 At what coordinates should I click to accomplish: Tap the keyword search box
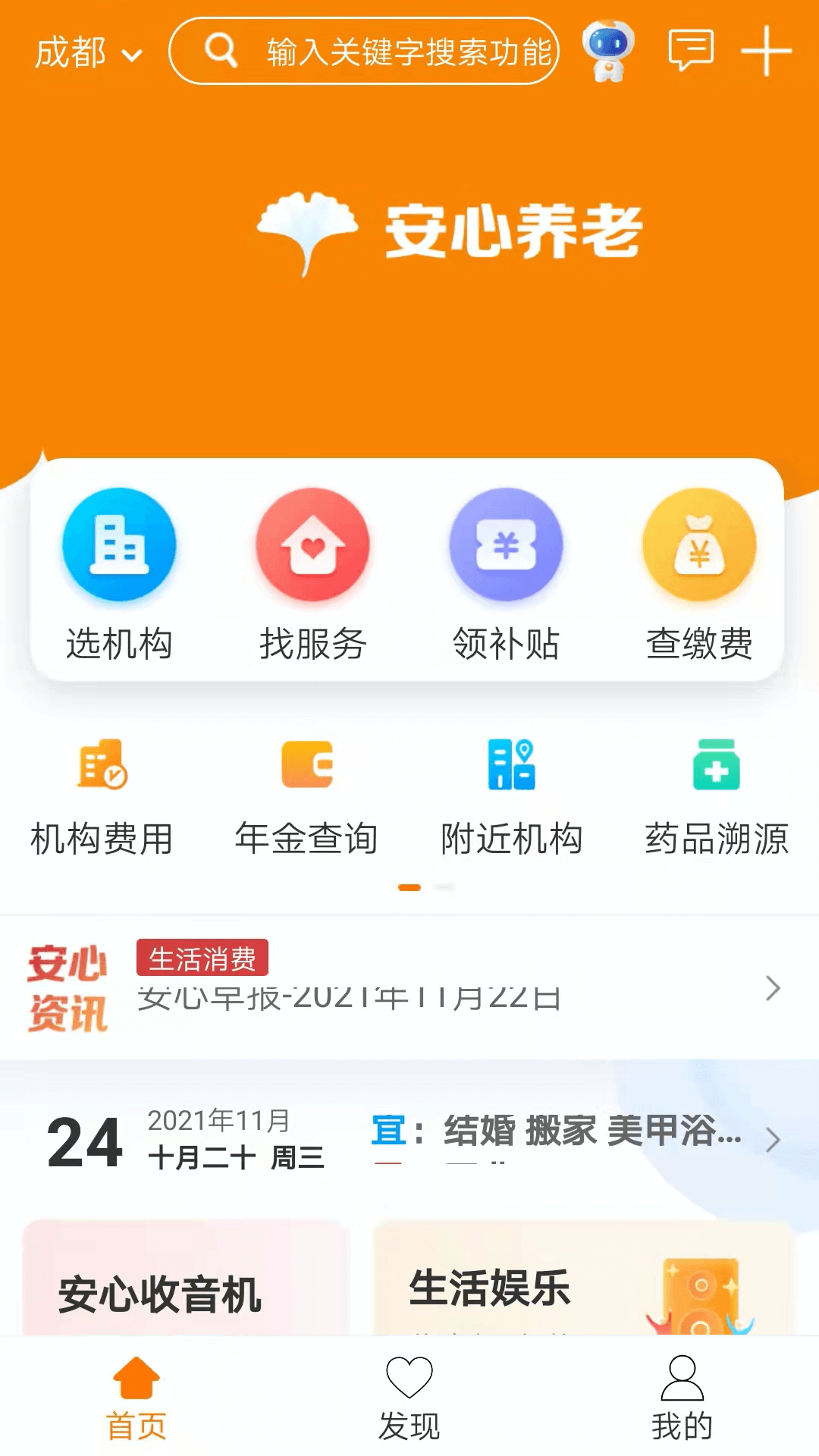coord(364,52)
